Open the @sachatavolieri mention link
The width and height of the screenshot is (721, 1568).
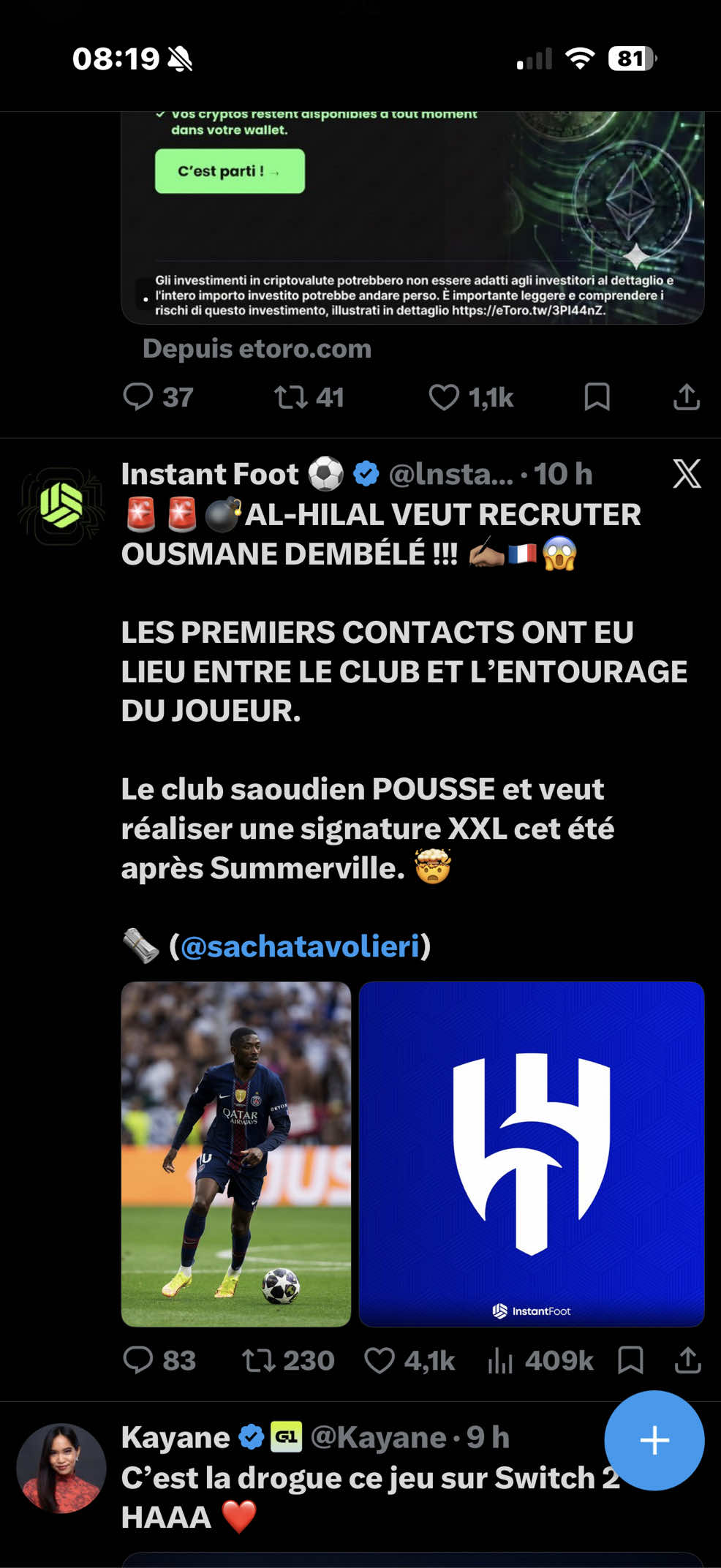pyautogui.click(x=300, y=946)
